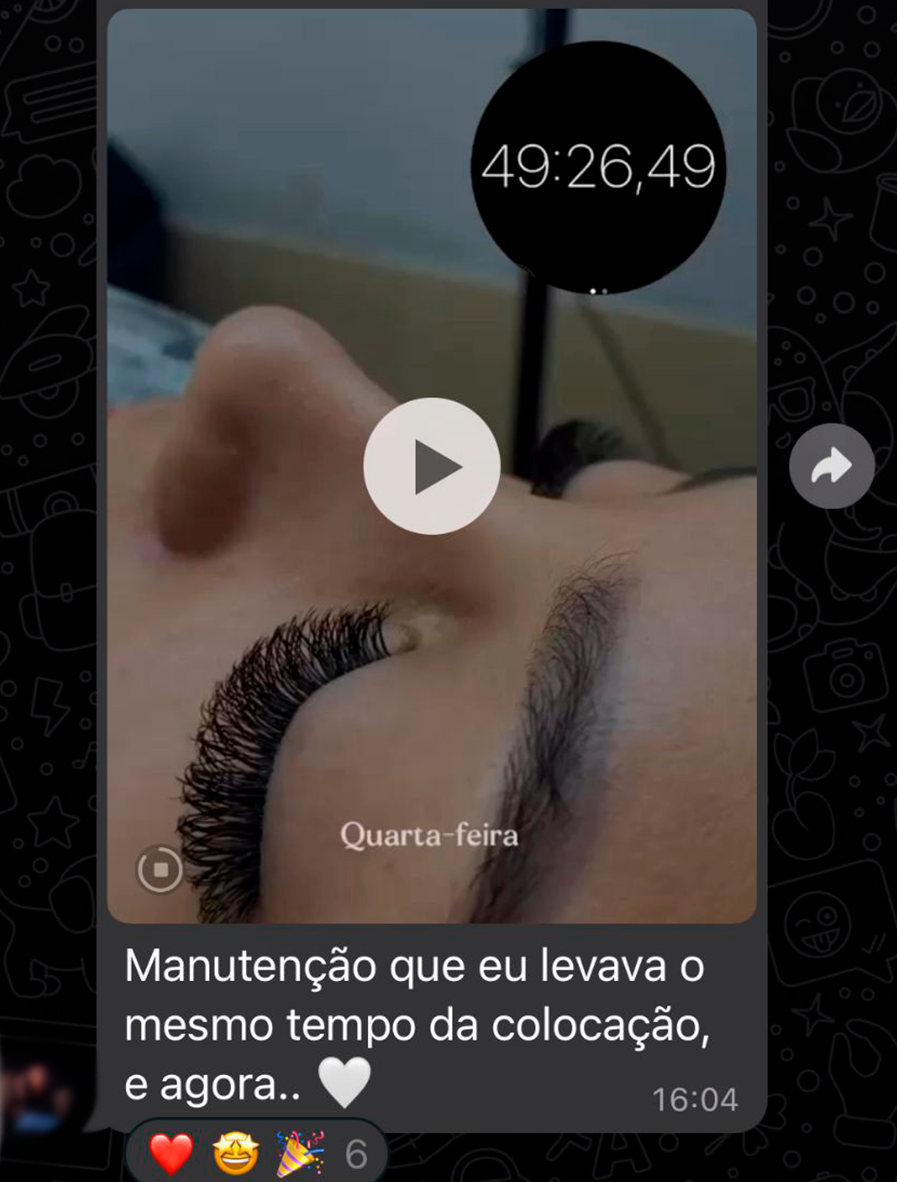The image size is (897, 1182).
Task: Tap the play button to start the video
Action: point(433,466)
